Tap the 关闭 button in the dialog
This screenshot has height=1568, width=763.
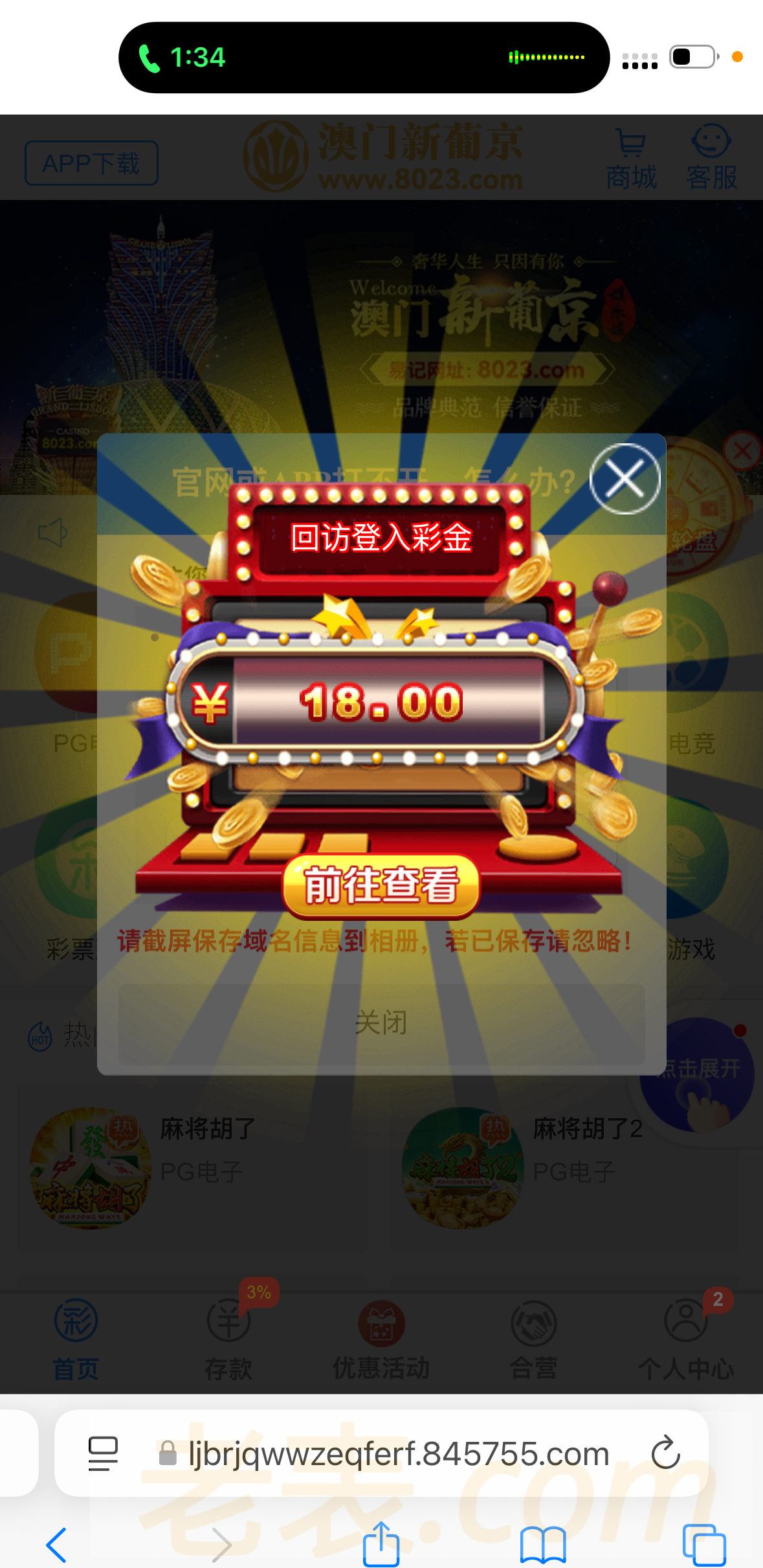coord(381,1023)
